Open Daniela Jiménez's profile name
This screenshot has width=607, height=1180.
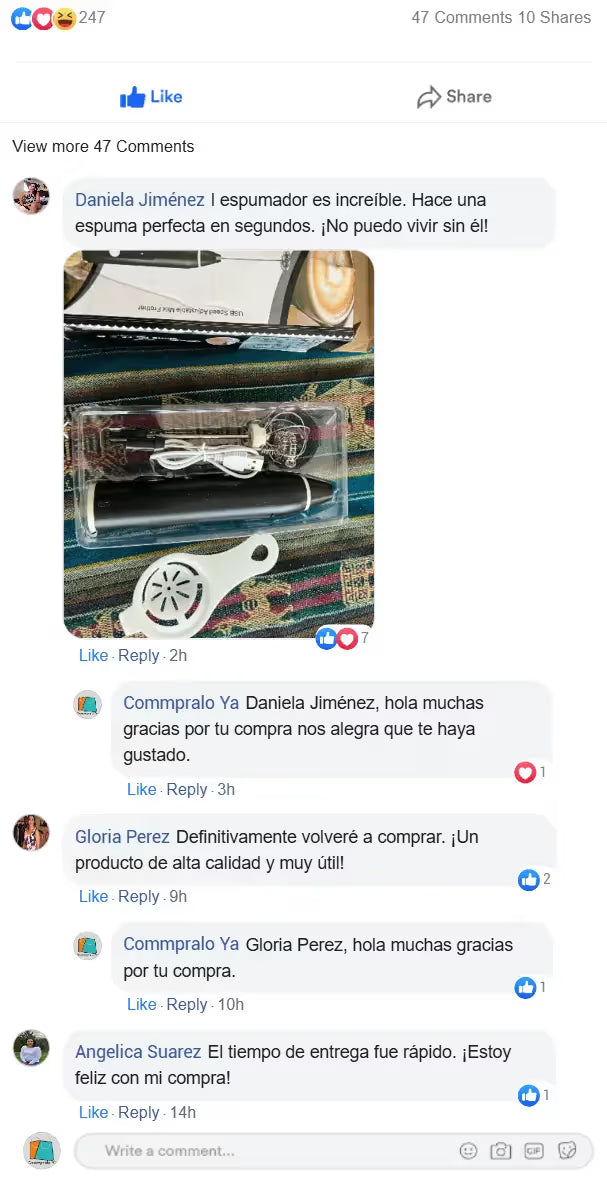point(140,200)
